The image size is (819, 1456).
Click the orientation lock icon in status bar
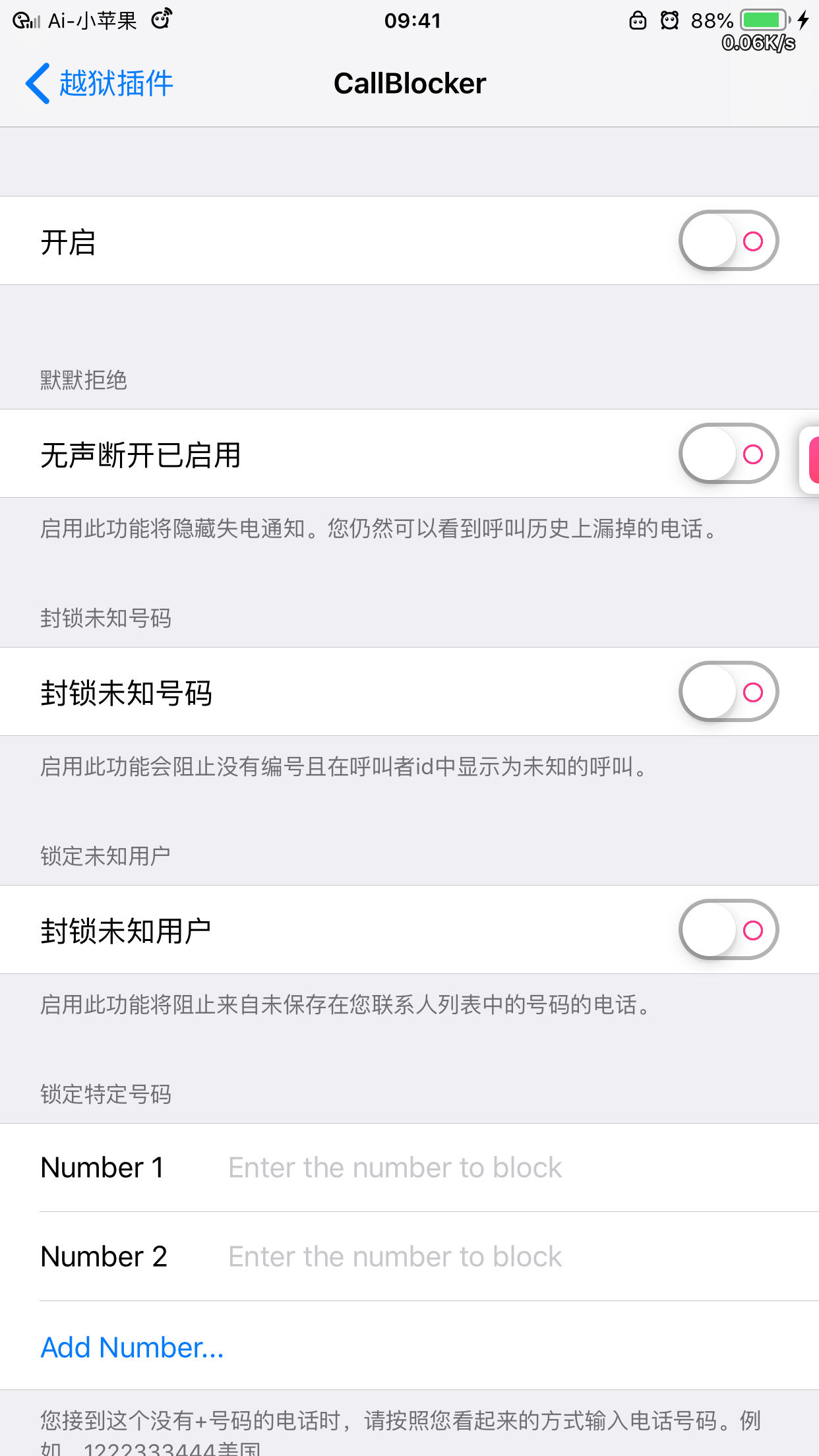638,20
